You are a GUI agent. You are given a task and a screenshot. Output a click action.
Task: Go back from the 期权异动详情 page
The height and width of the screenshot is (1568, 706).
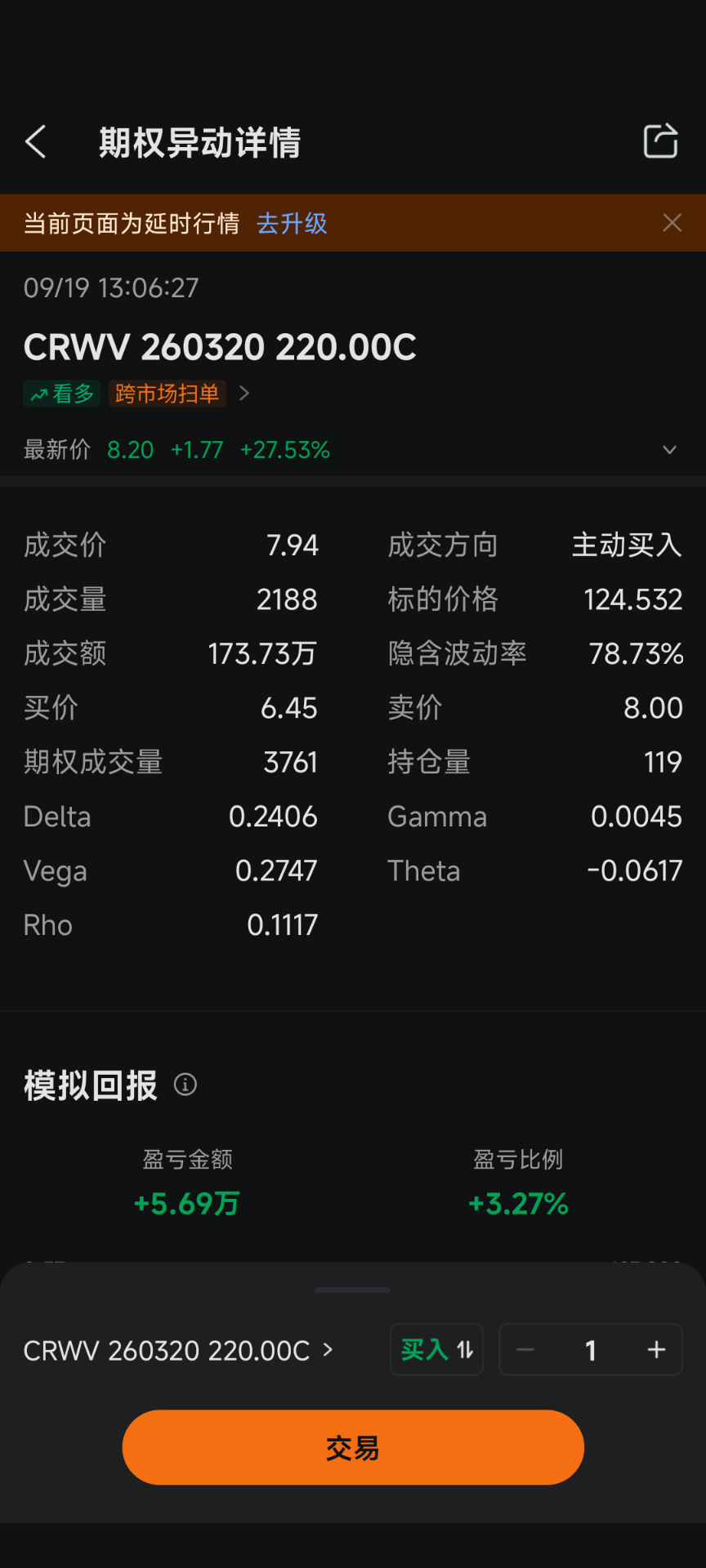pyautogui.click(x=36, y=142)
